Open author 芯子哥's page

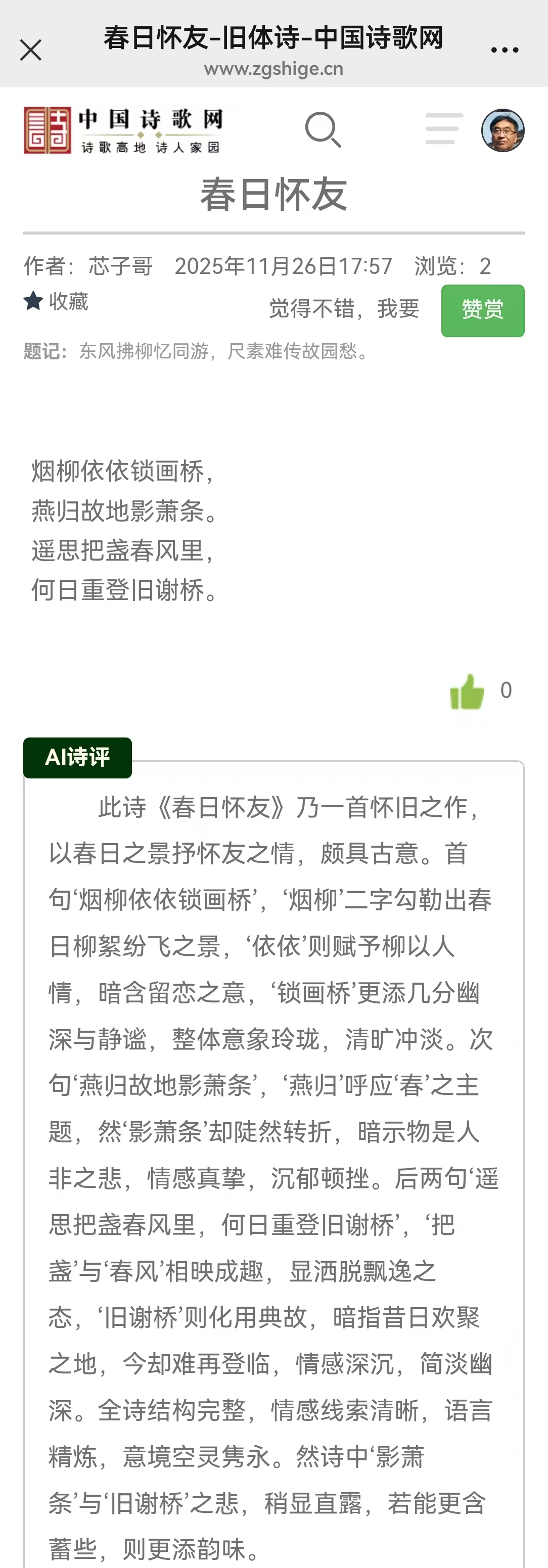click(120, 266)
